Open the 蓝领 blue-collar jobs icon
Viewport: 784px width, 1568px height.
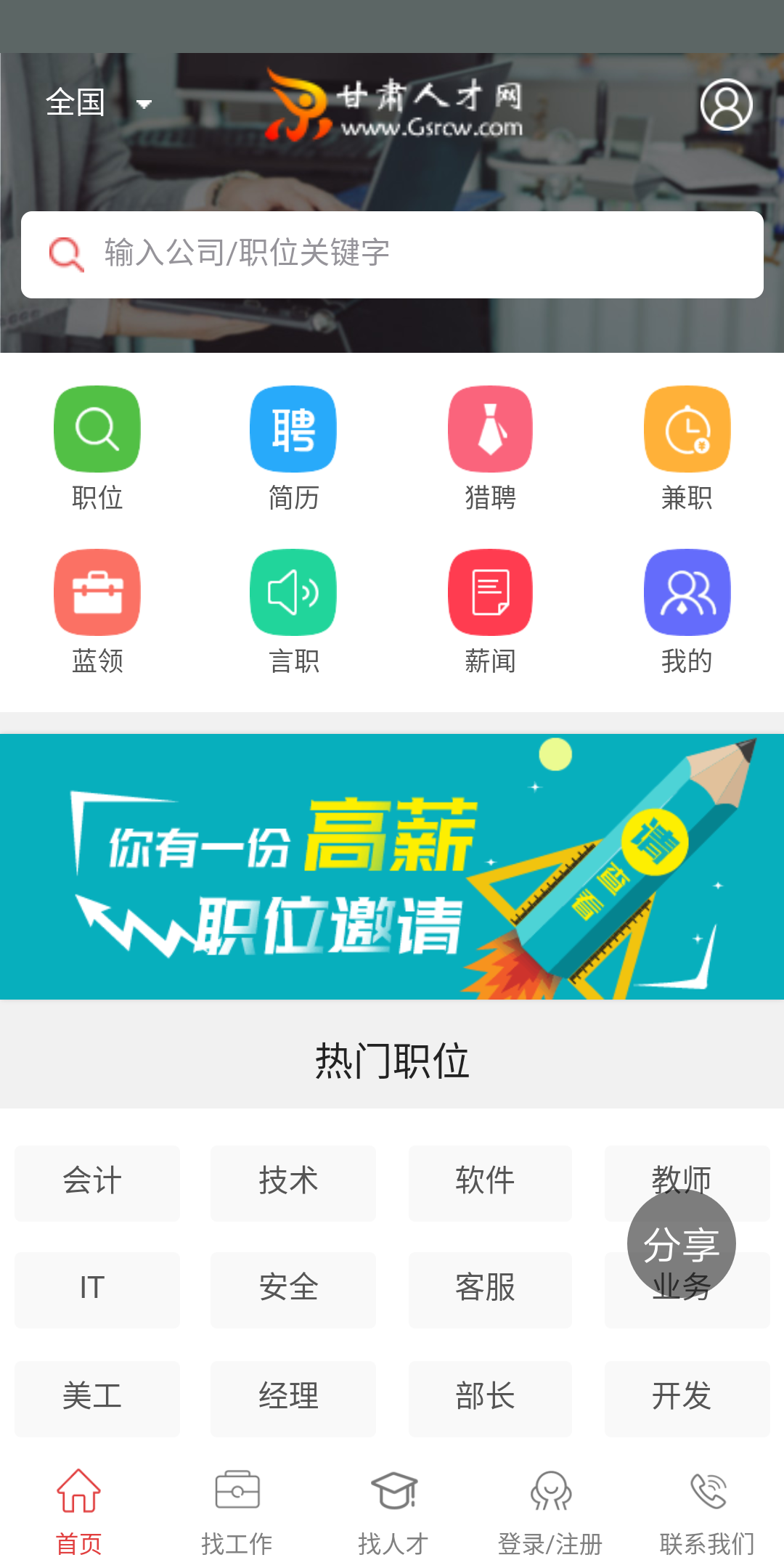click(x=97, y=591)
